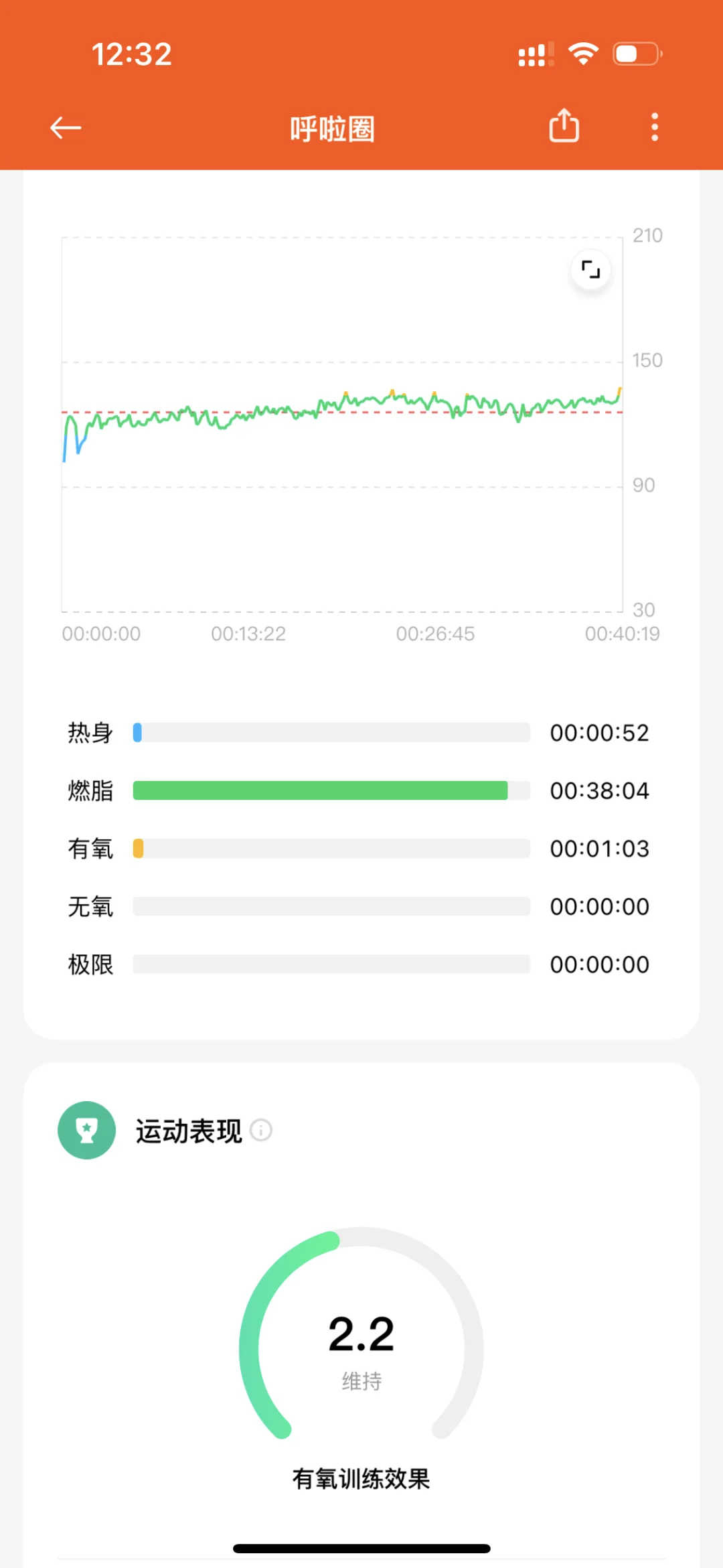Open the three-dot overflow menu

[x=654, y=127]
